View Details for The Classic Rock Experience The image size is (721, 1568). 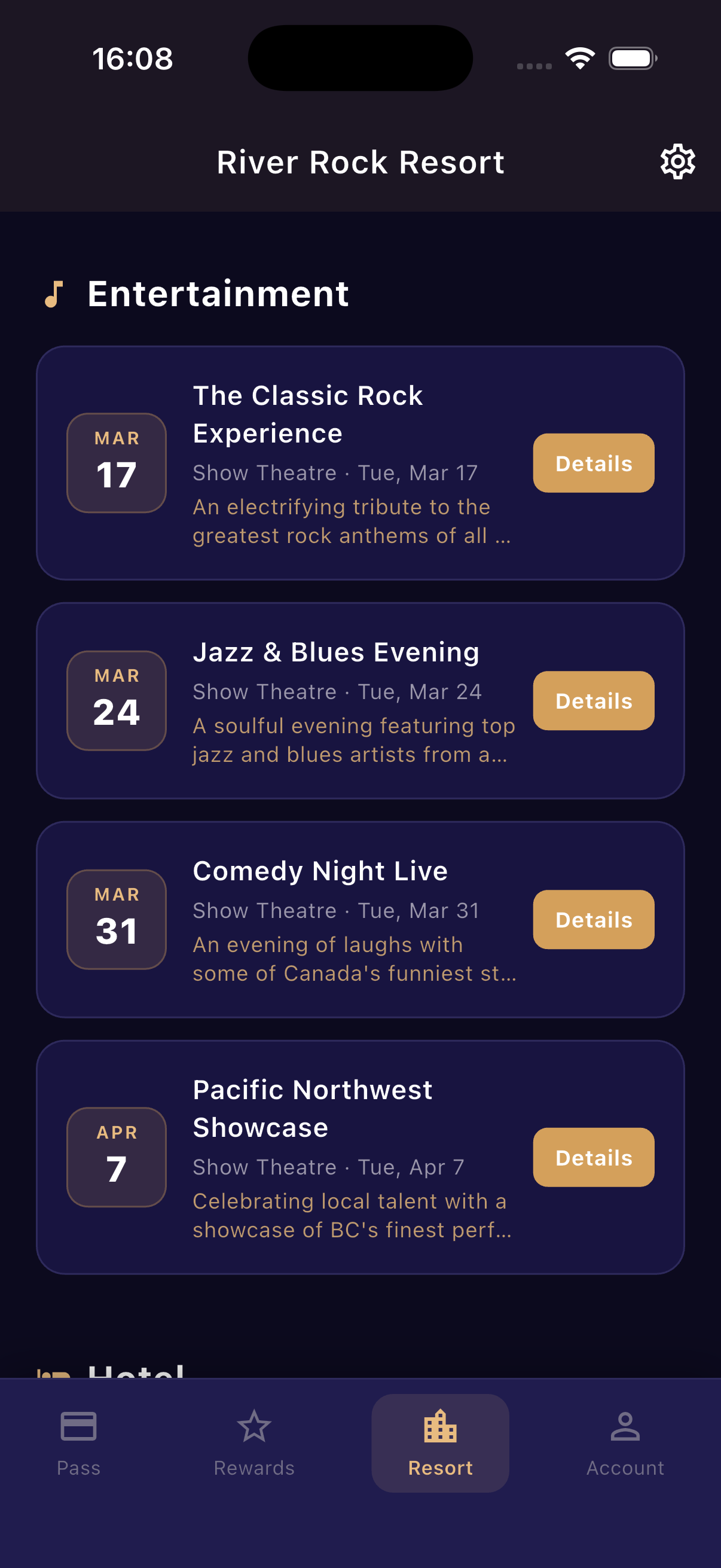tap(592, 463)
